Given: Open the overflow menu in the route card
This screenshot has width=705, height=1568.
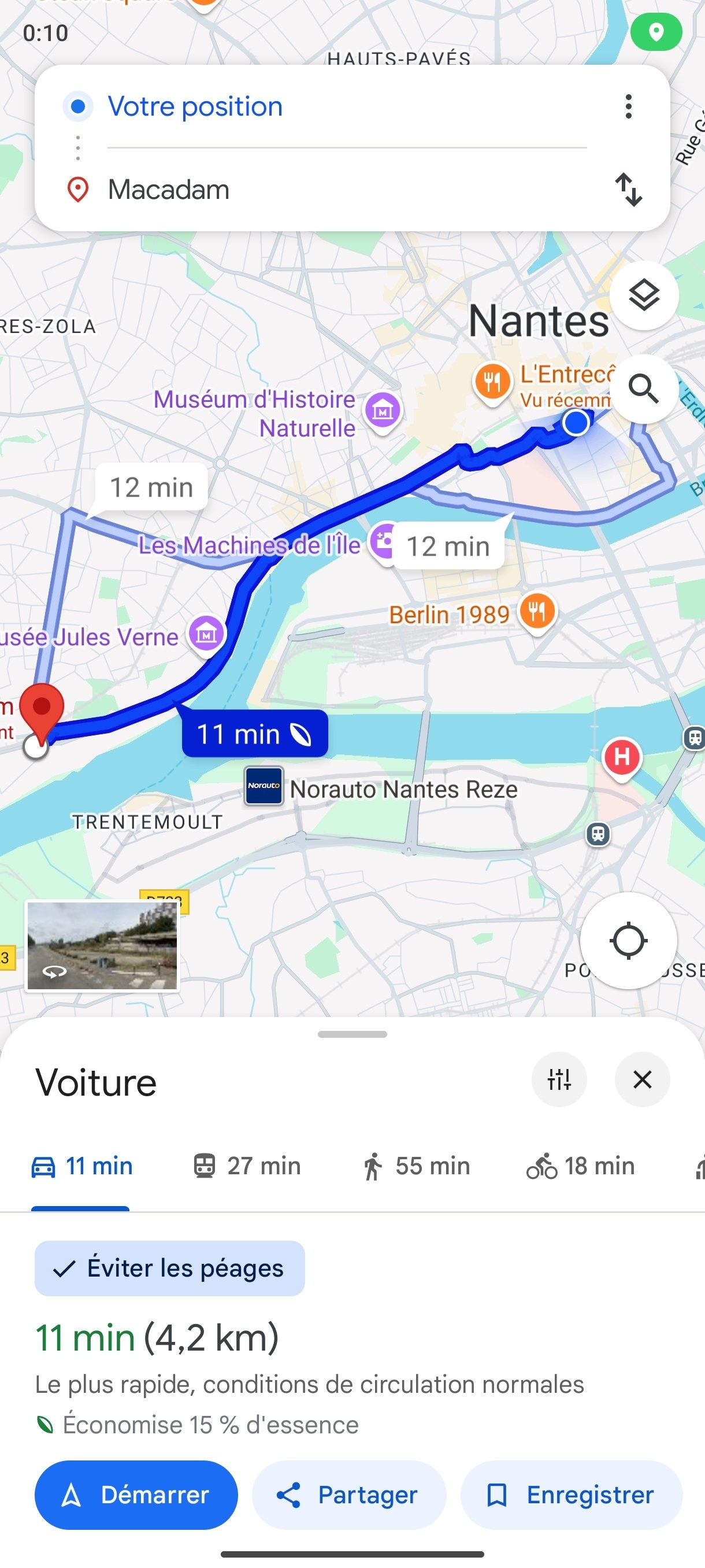Looking at the screenshot, I should click(628, 106).
